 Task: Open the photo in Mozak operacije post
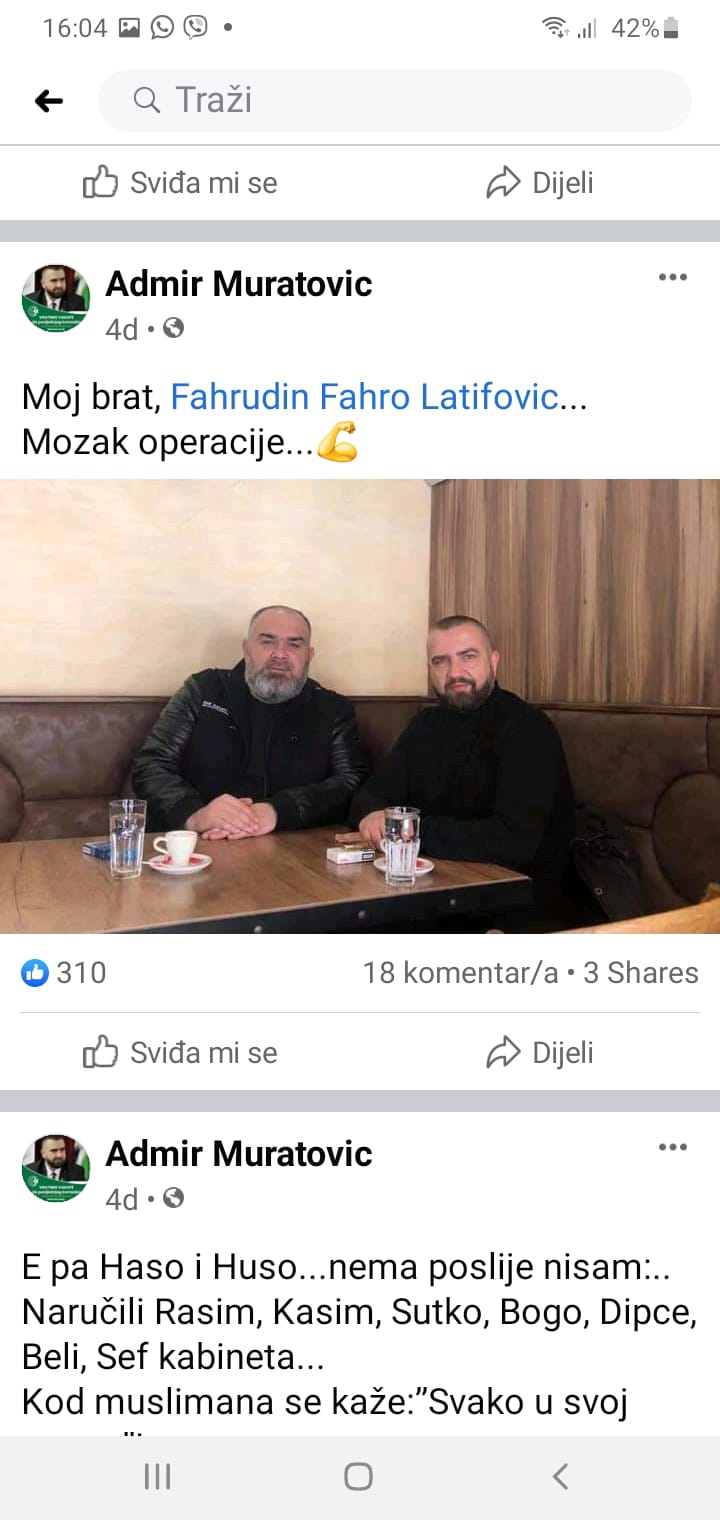(360, 706)
